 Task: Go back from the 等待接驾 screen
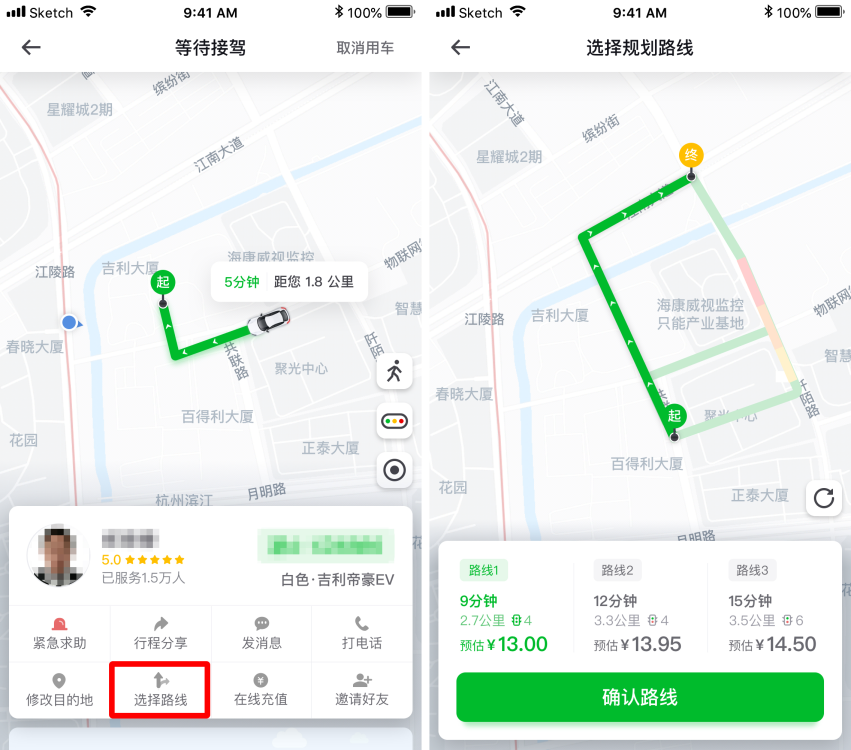click(x=31, y=48)
